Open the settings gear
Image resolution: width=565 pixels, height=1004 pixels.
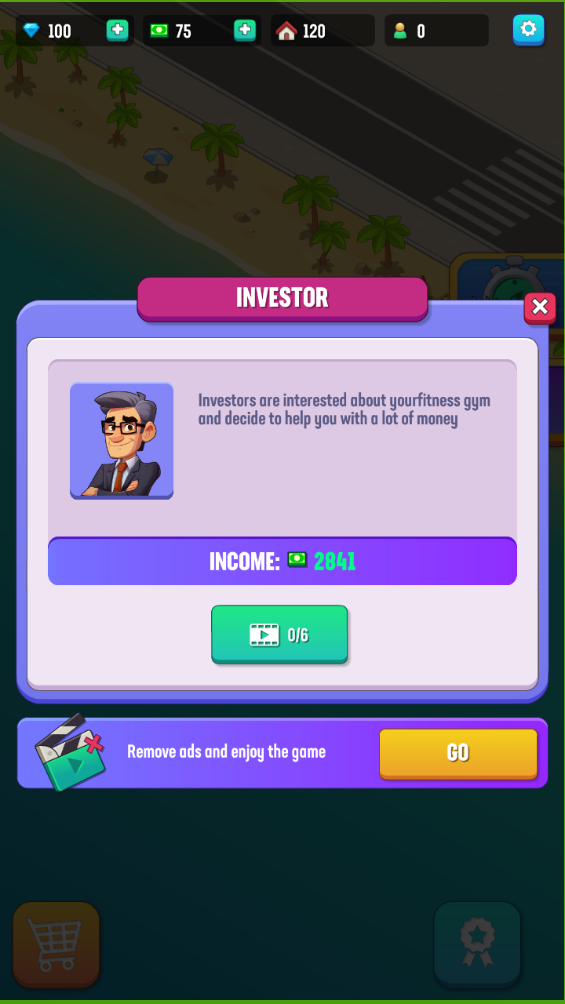click(x=528, y=29)
